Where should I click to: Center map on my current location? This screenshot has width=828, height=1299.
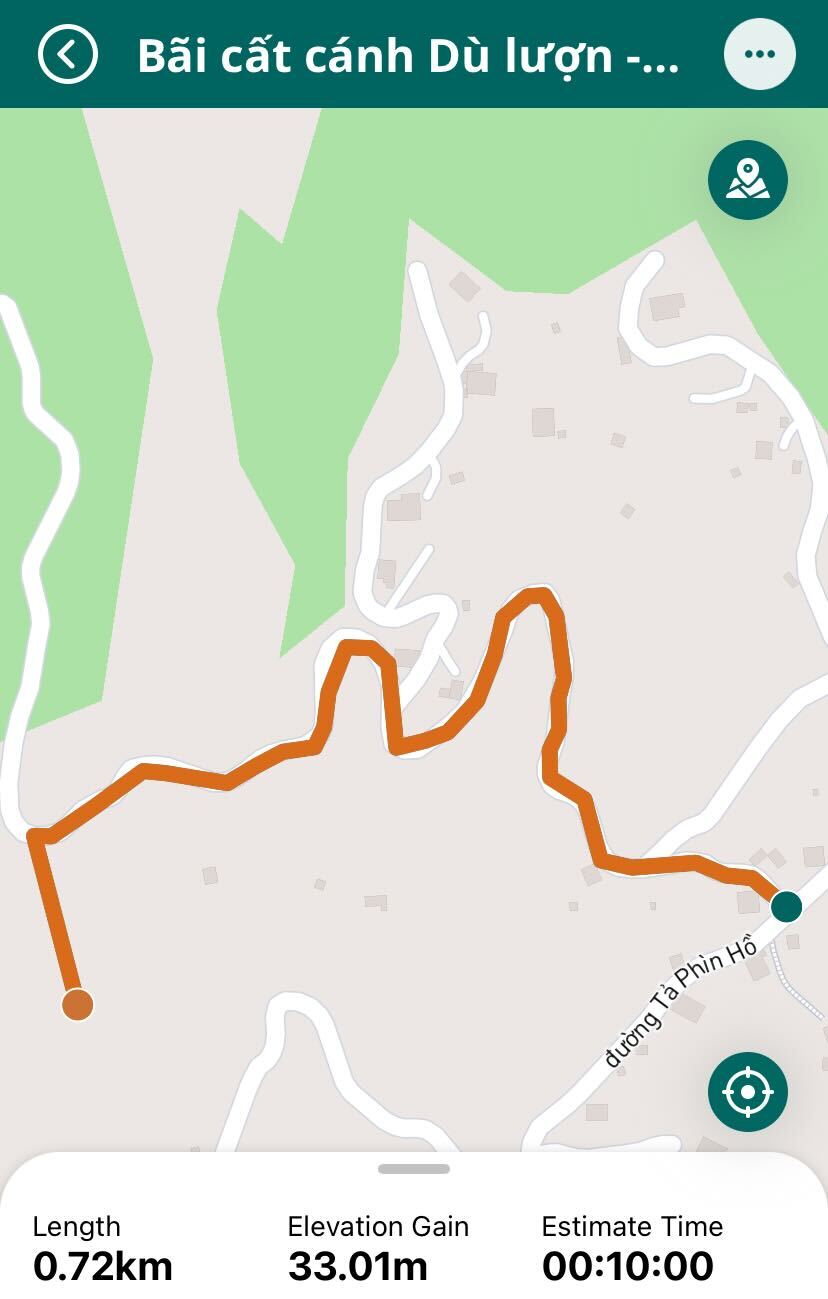[748, 1091]
